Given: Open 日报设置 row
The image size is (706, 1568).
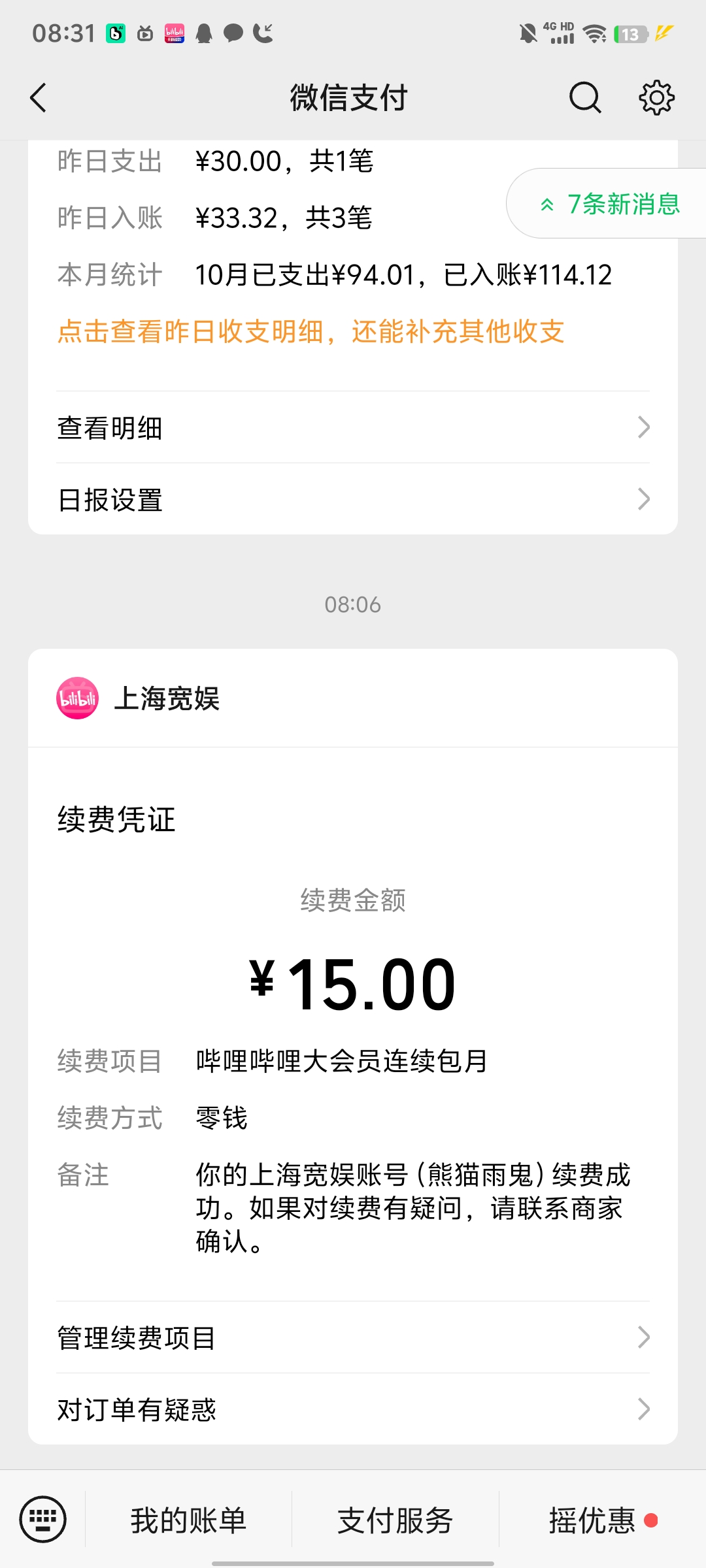Looking at the screenshot, I should [x=353, y=500].
